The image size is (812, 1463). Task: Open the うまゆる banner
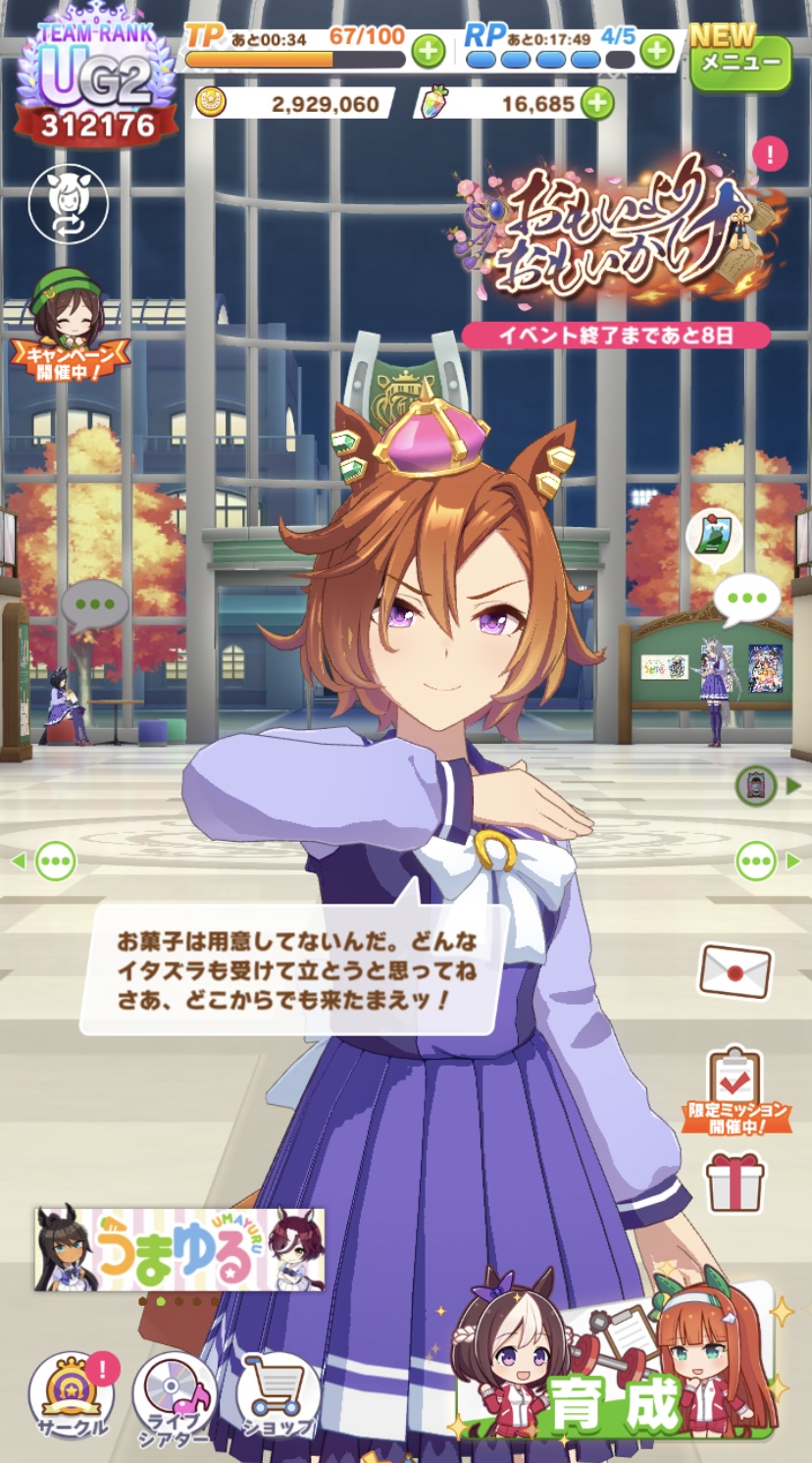[x=179, y=1249]
